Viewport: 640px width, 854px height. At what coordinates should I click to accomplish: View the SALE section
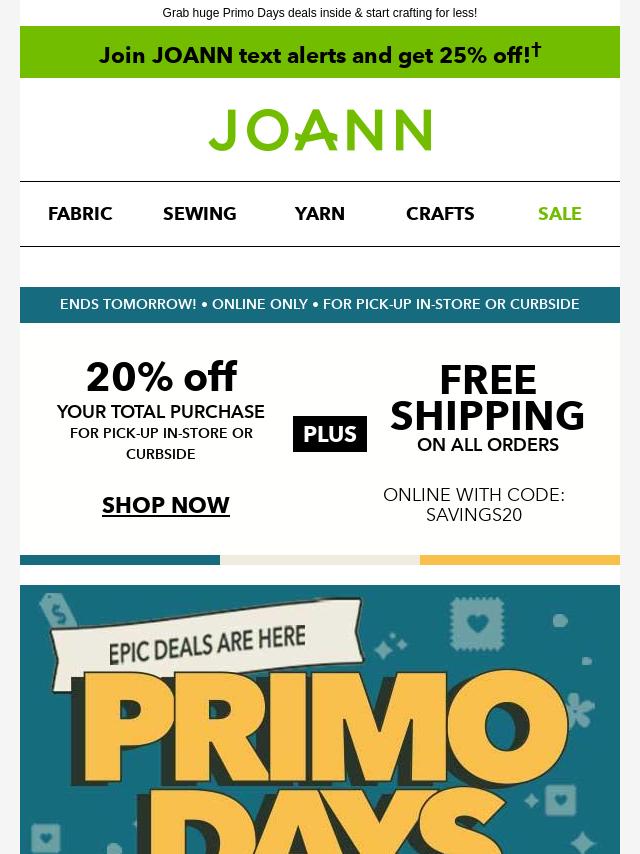click(559, 214)
